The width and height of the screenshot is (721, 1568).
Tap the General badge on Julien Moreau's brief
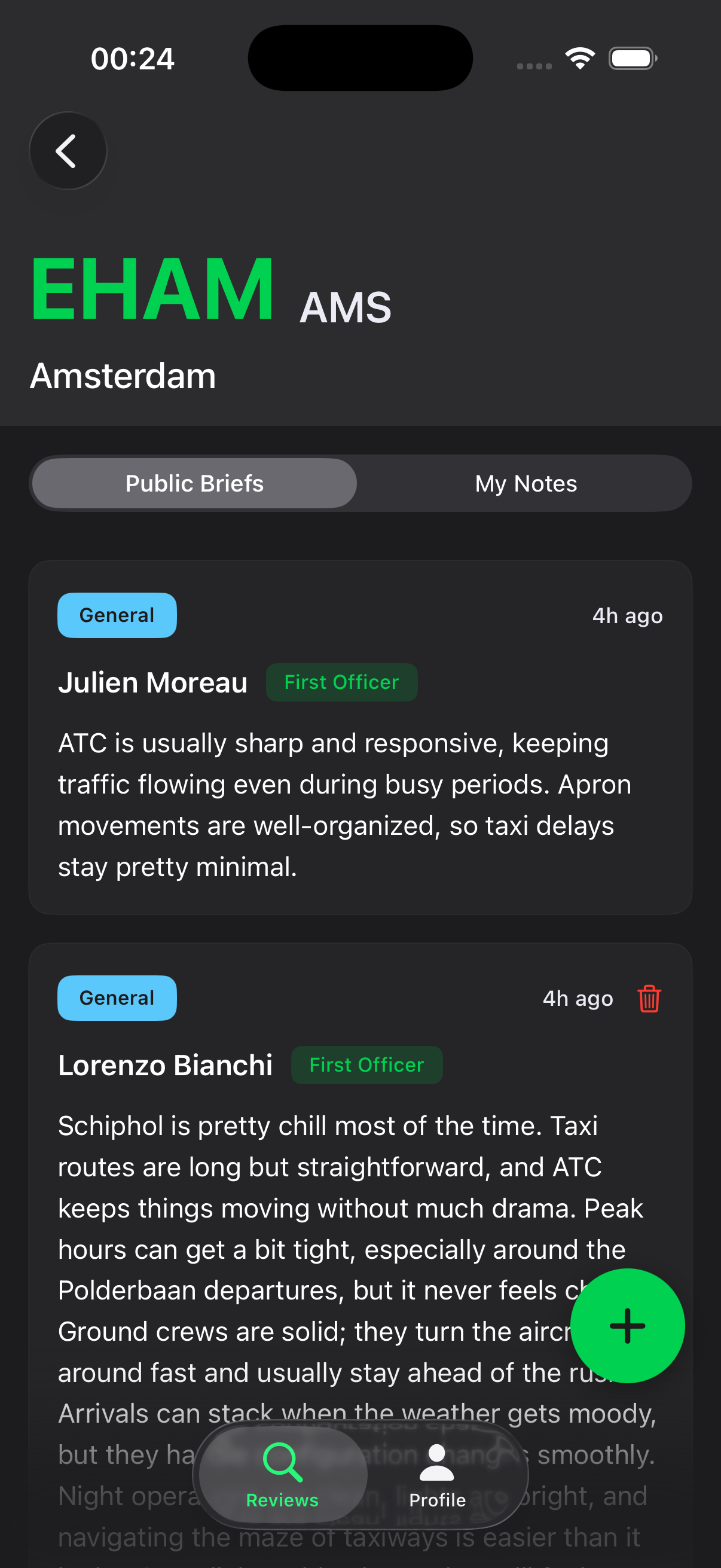pos(116,615)
